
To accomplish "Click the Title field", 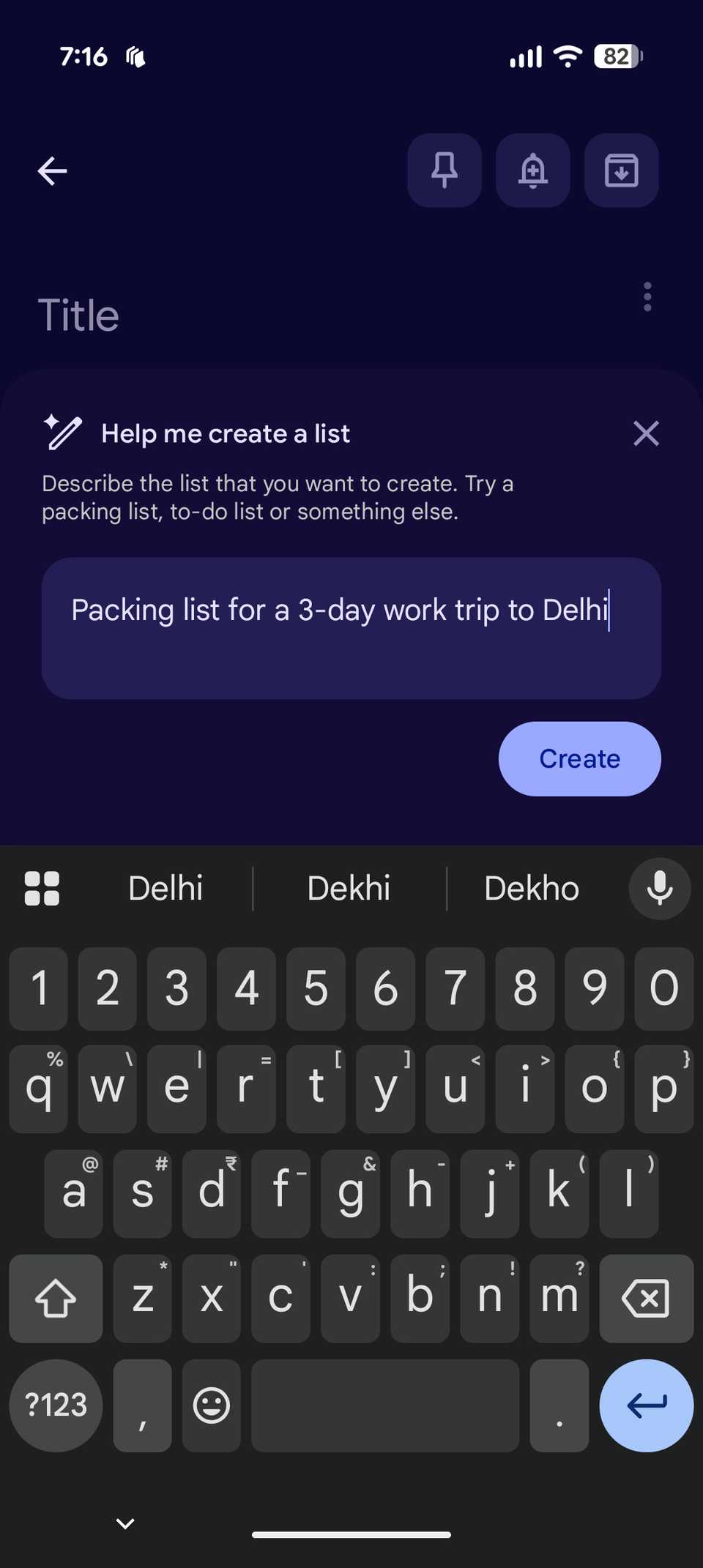I will click(x=78, y=314).
